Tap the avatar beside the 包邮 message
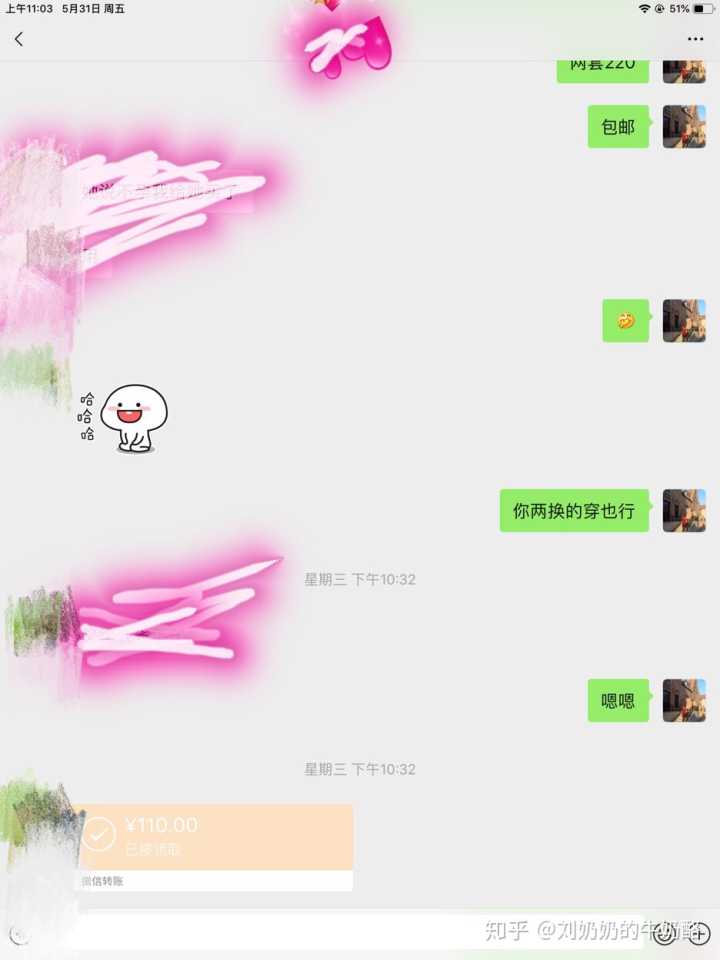 [684, 127]
